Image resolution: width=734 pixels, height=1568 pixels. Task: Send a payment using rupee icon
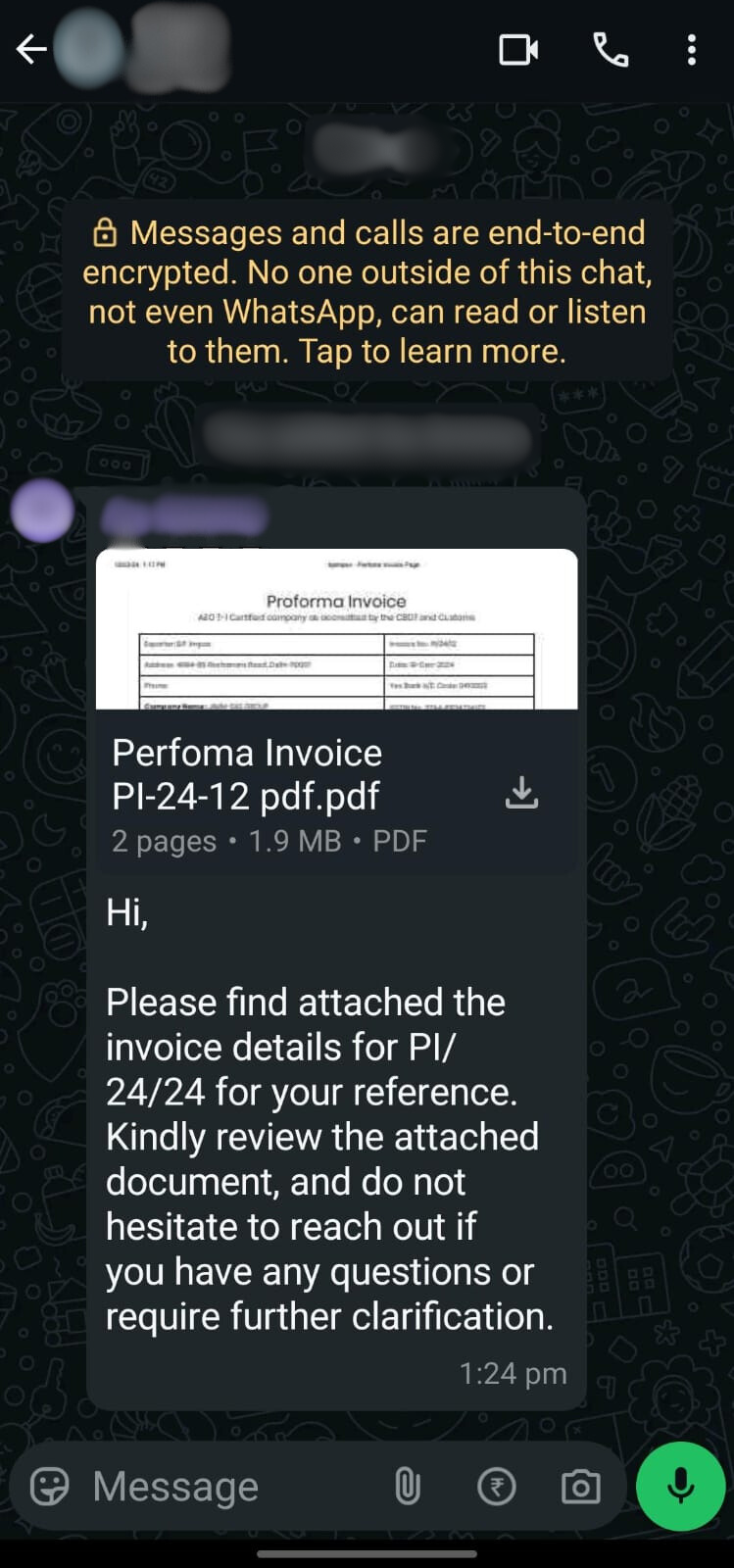click(x=496, y=1487)
